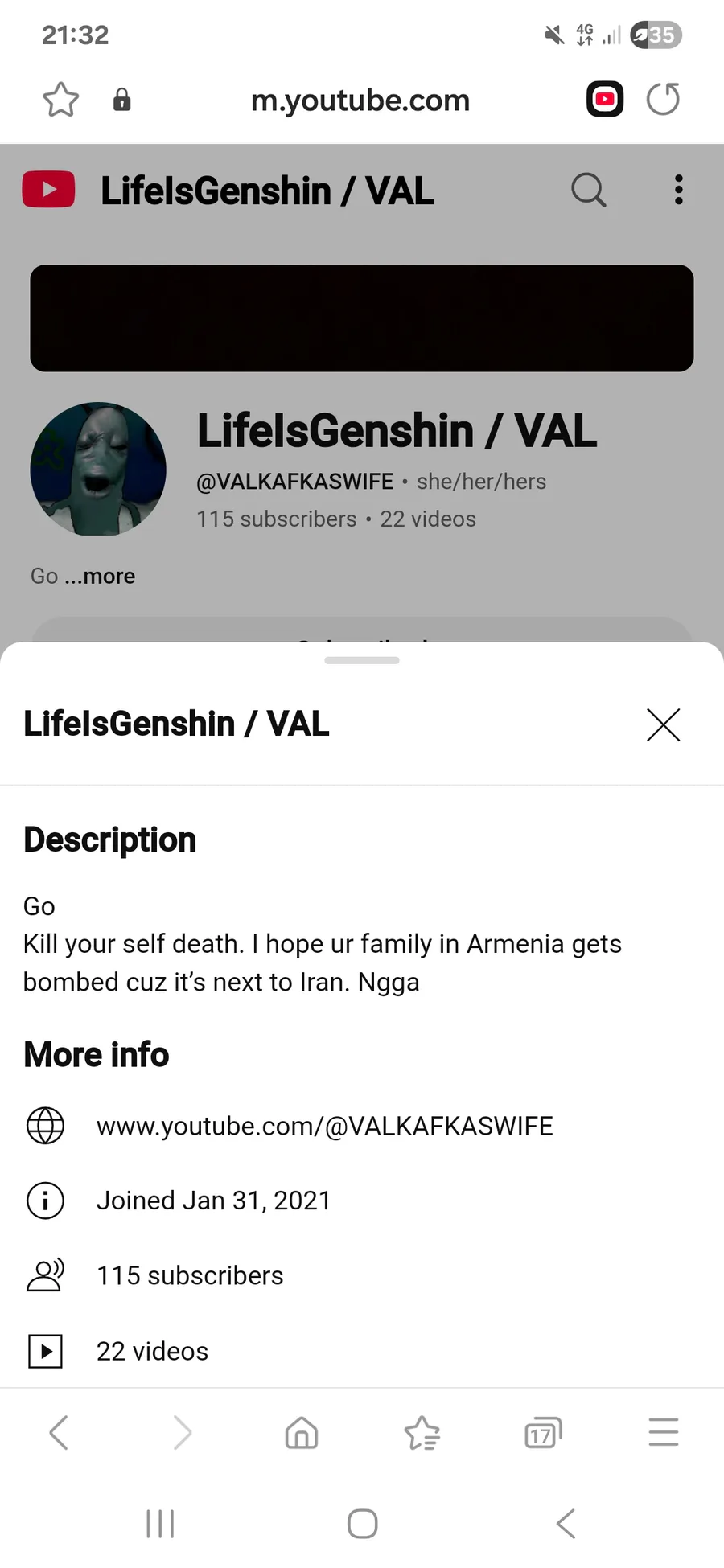Go to the browser home page
The image size is (724, 1568).
(x=302, y=1432)
